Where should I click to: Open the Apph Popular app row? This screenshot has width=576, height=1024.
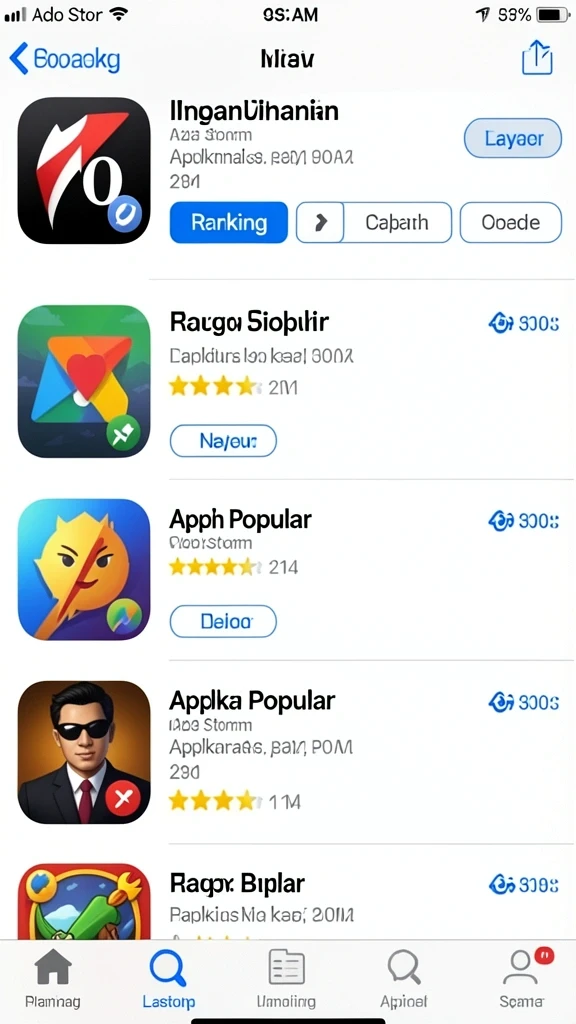coord(288,569)
